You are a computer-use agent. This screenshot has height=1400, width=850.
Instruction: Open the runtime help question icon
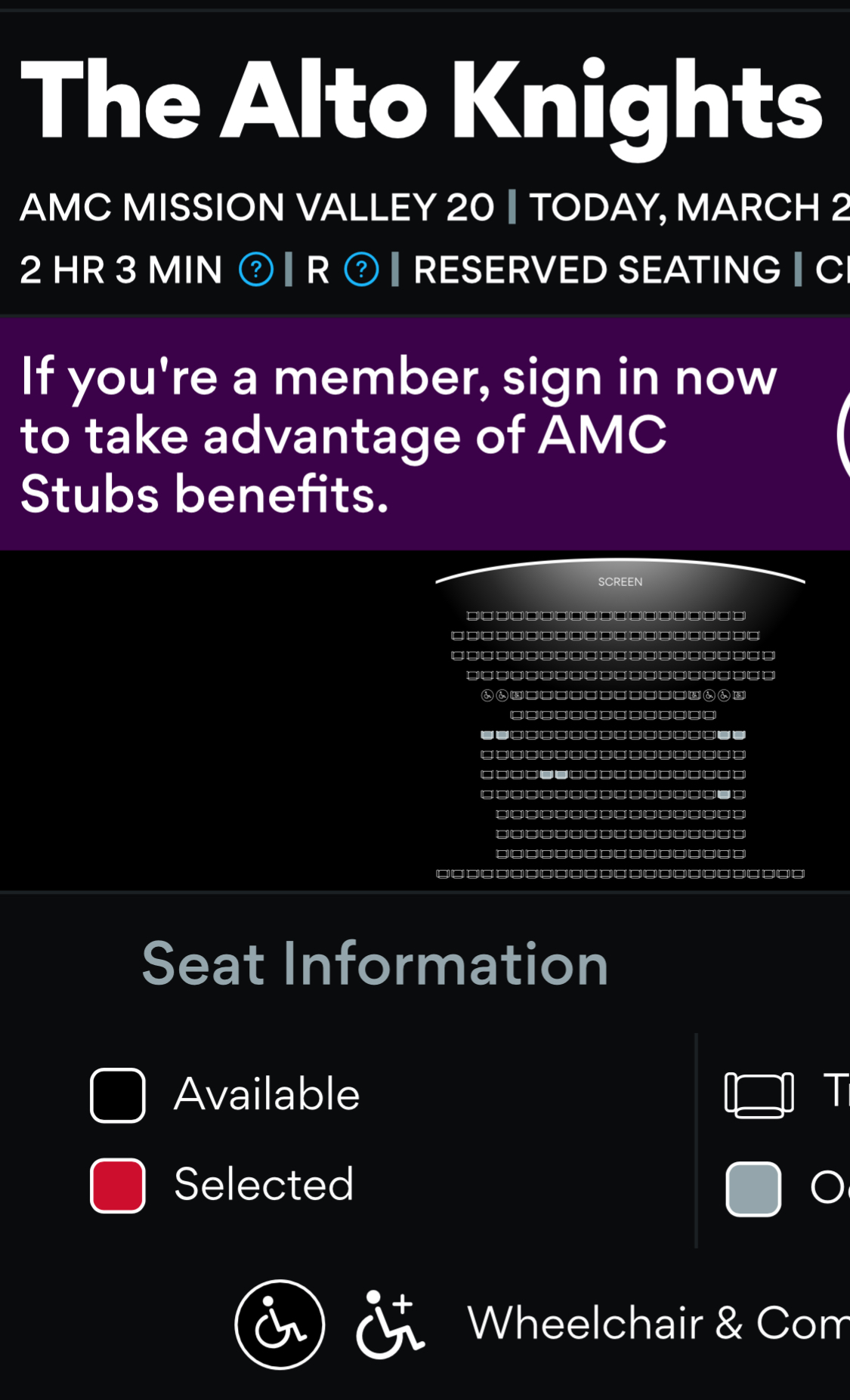[x=256, y=270]
